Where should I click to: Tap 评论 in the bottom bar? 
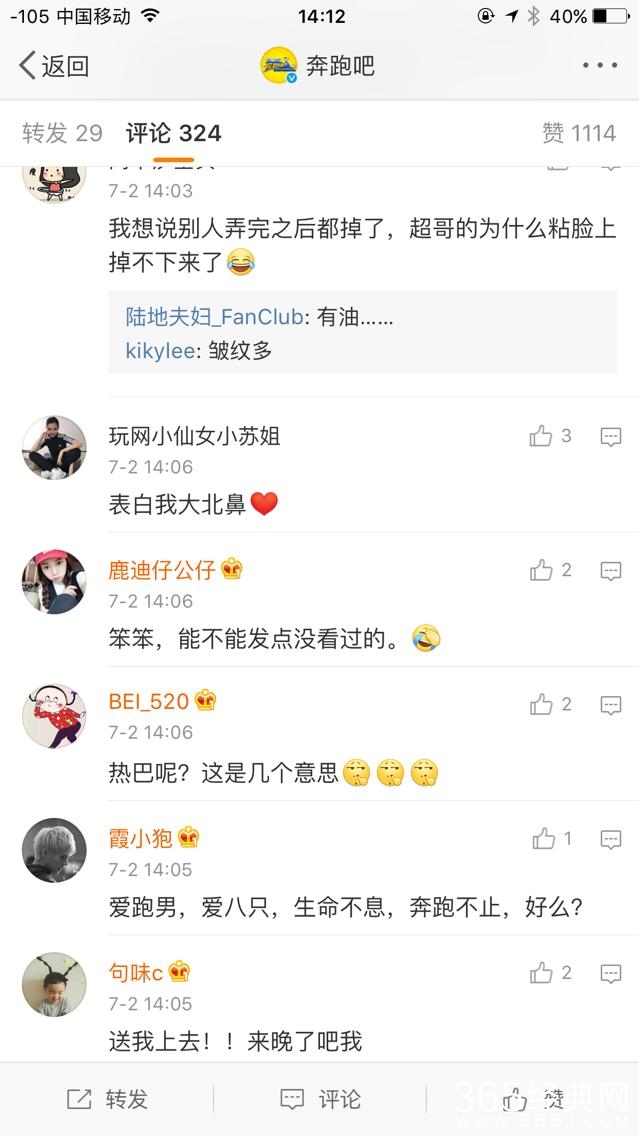(x=320, y=1099)
